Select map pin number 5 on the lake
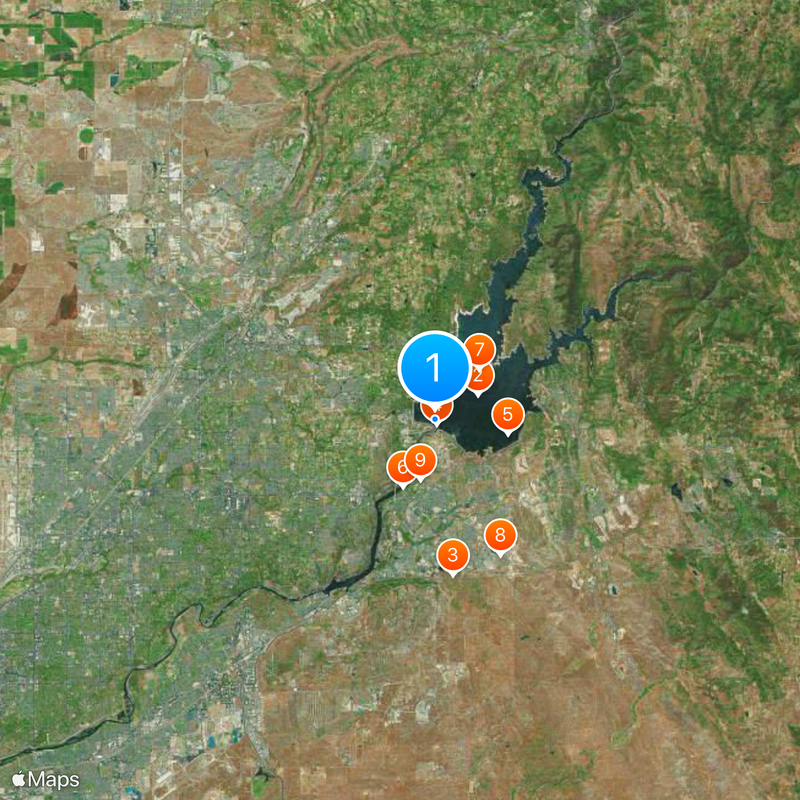The image size is (800, 800). pyautogui.click(x=508, y=414)
